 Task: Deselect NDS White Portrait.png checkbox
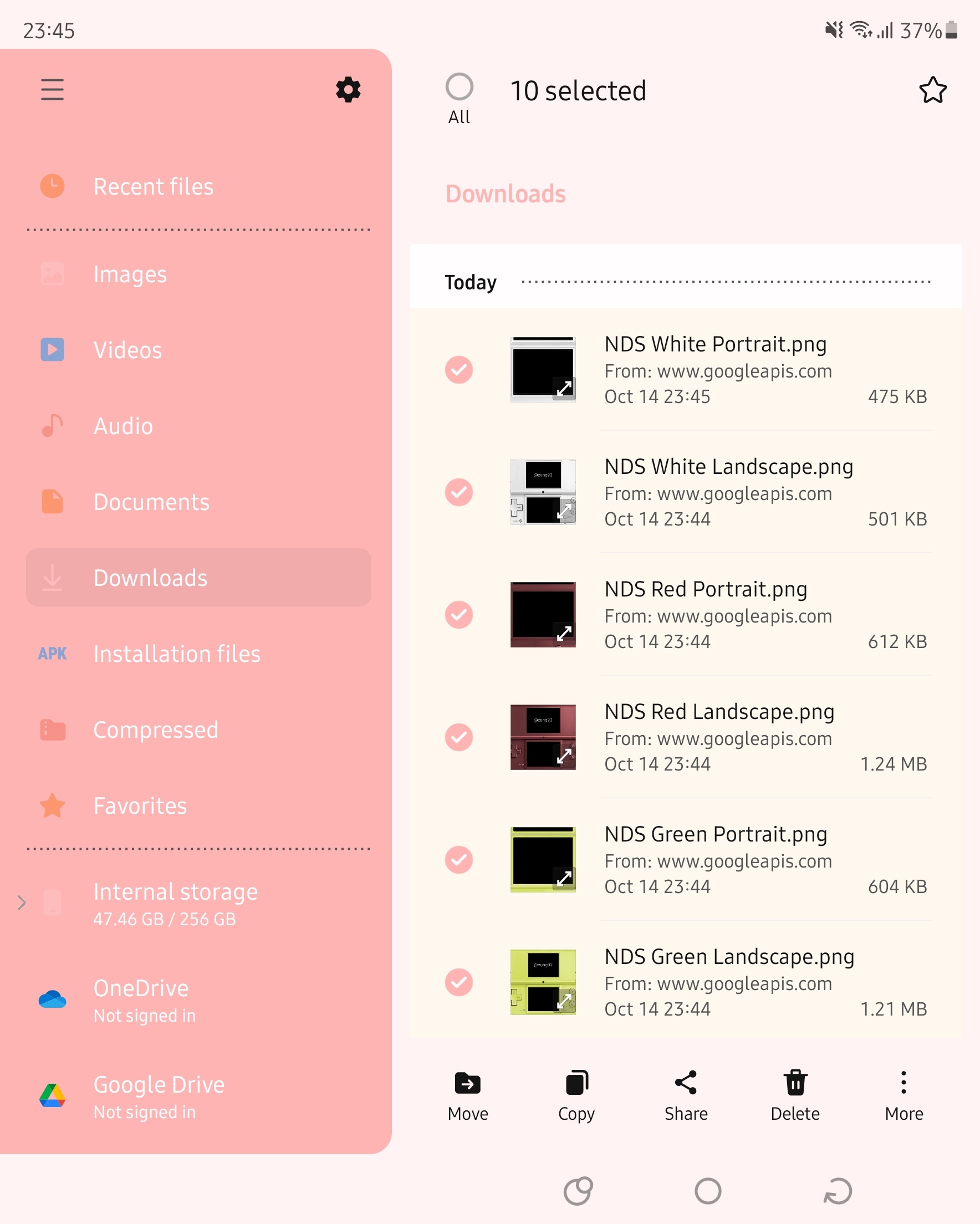(459, 370)
